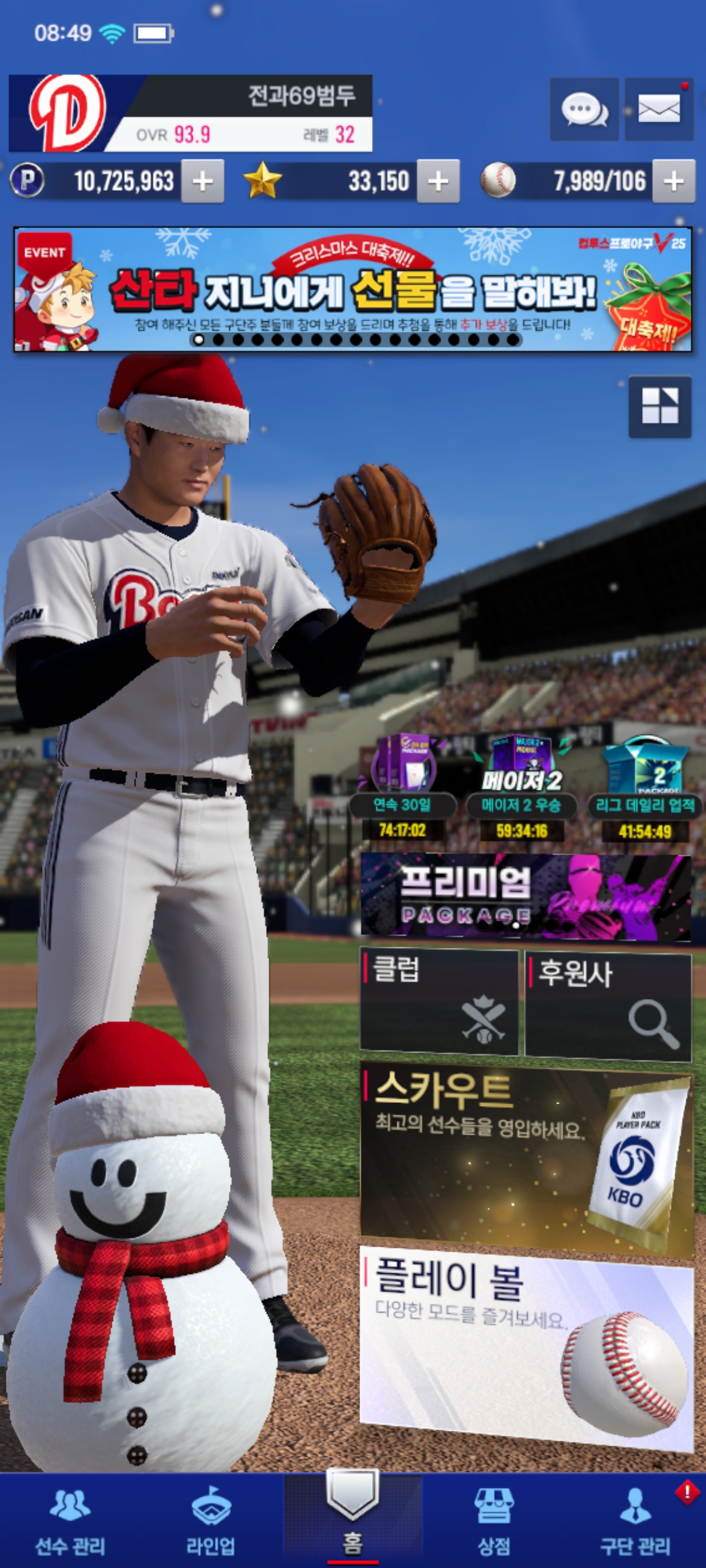Switch to the 구단 관리 tab
The width and height of the screenshot is (706, 1568).
635,1521
